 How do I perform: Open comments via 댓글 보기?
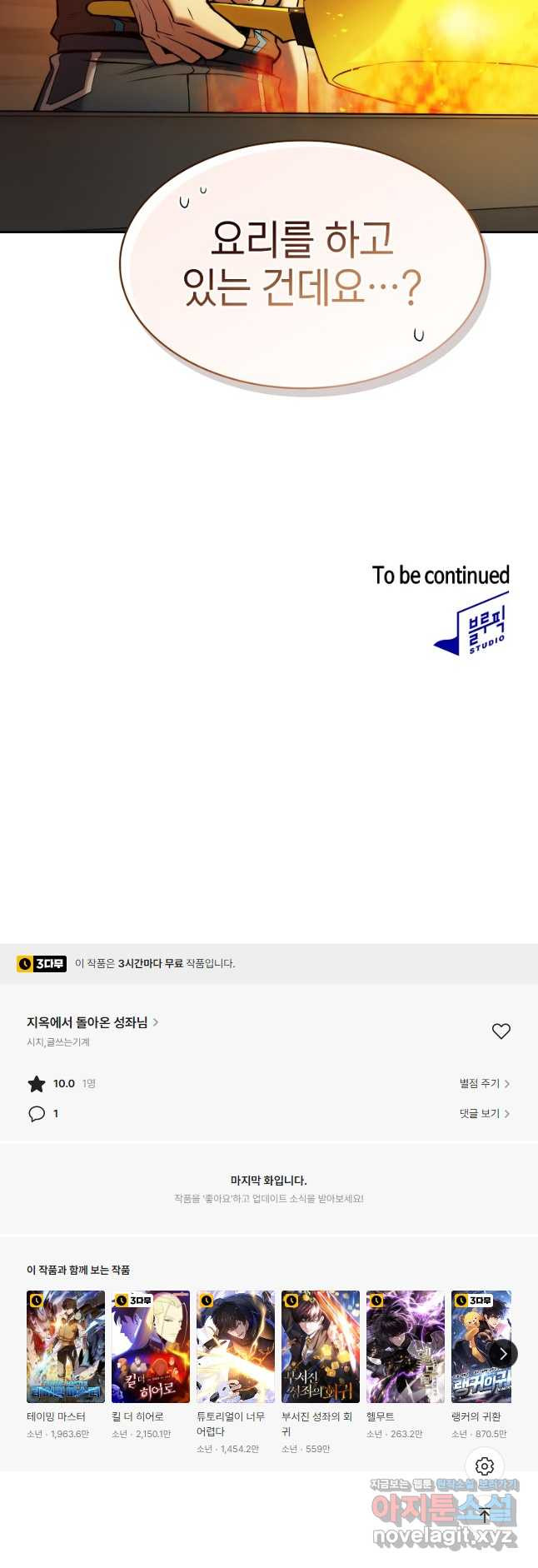[x=484, y=1113]
